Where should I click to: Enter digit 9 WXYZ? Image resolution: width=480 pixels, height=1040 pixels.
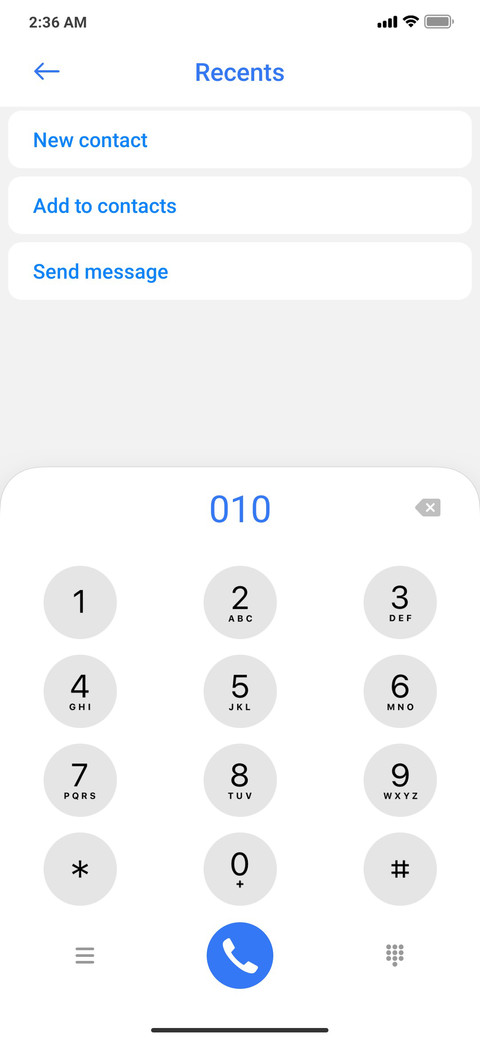pos(400,780)
